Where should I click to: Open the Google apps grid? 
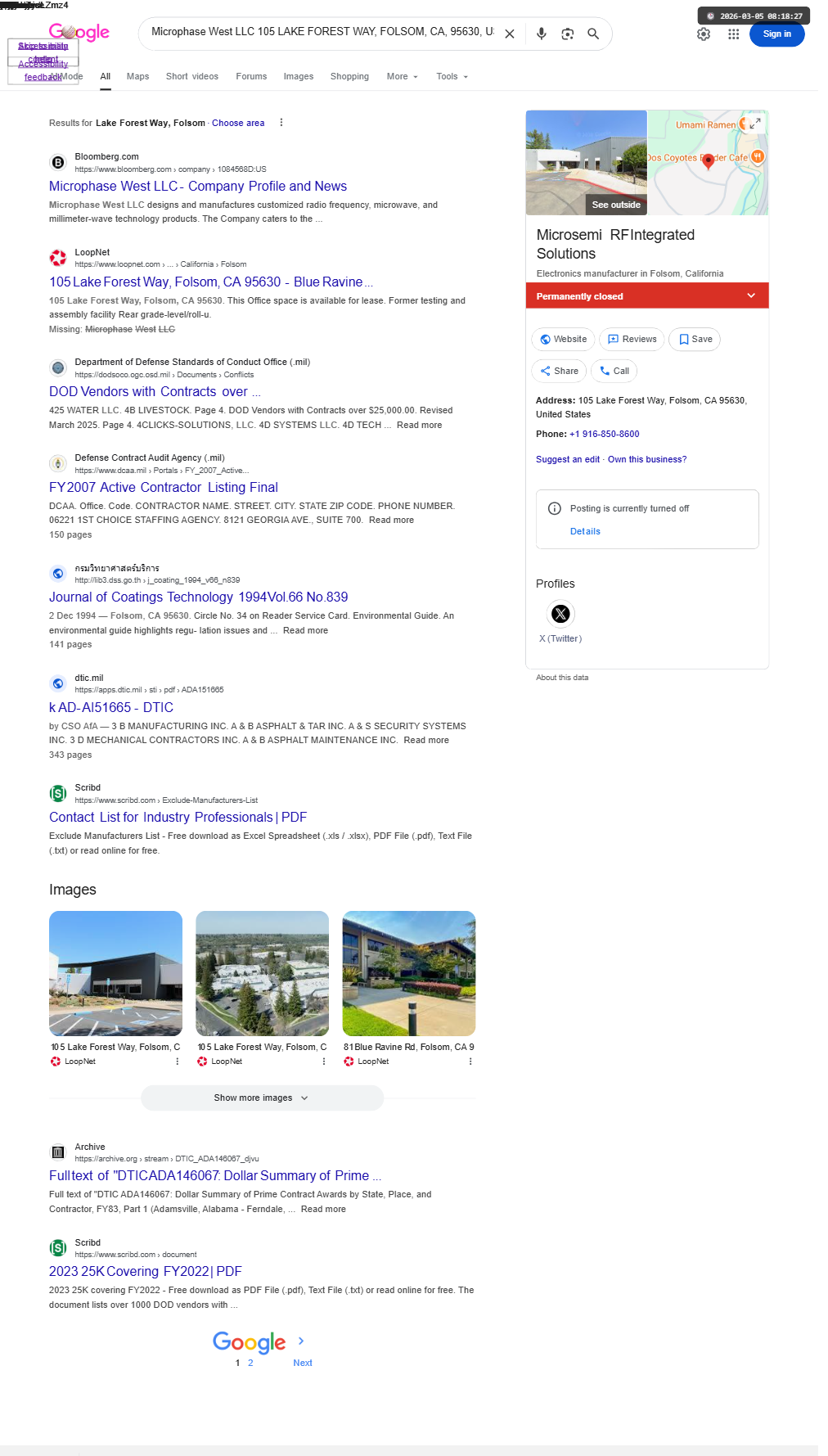pyautogui.click(x=733, y=34)
